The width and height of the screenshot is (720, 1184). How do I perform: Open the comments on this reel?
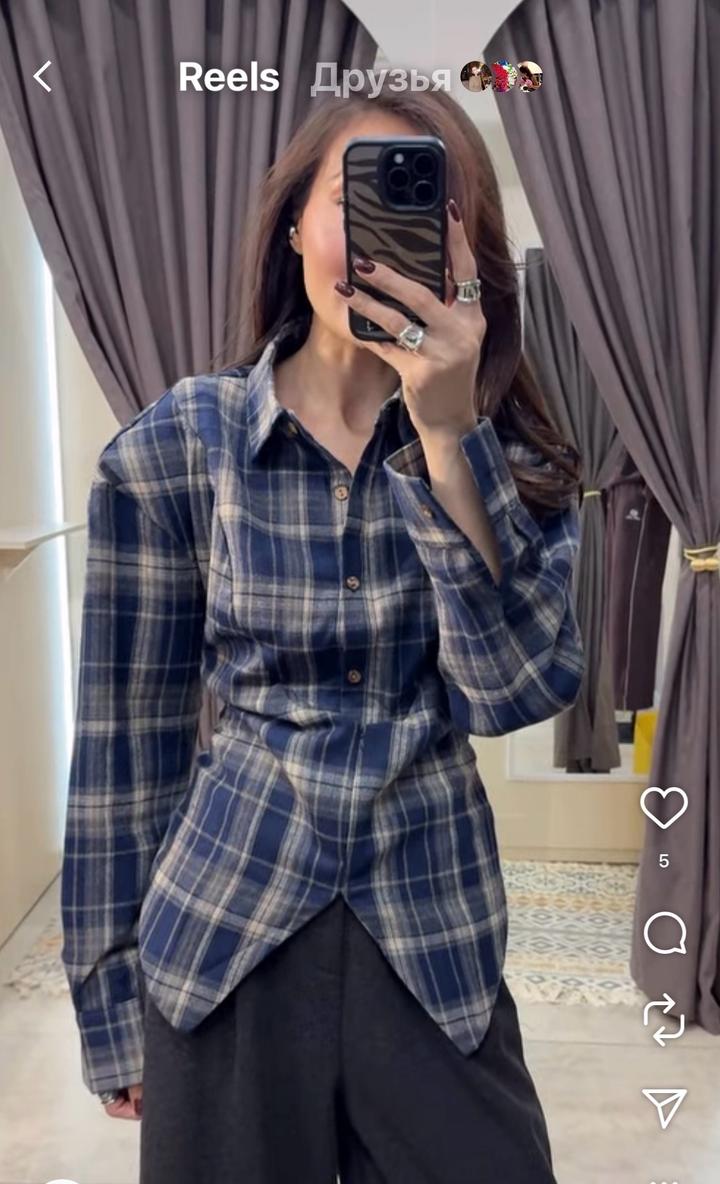[664, 934]
